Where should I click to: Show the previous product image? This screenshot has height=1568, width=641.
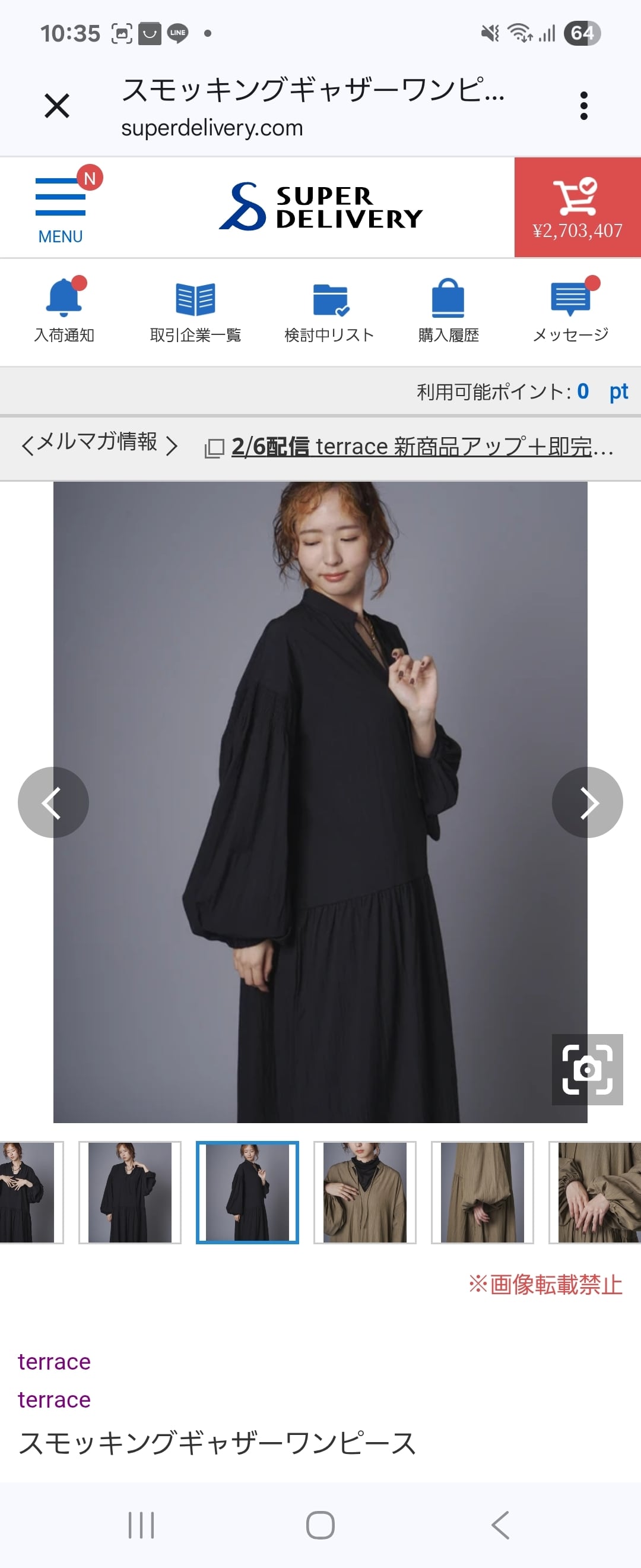53,802
